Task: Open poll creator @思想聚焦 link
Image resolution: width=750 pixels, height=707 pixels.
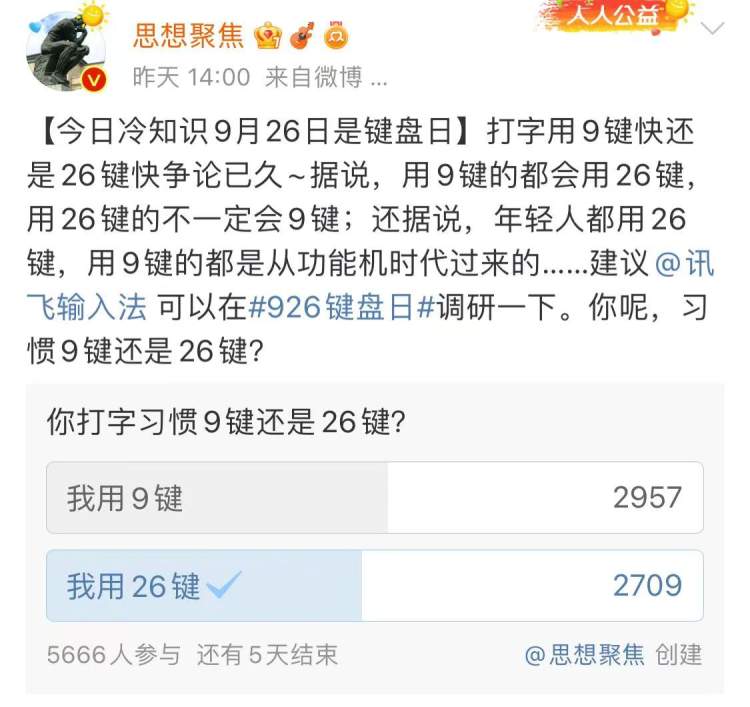Action: tap(584, 655)
